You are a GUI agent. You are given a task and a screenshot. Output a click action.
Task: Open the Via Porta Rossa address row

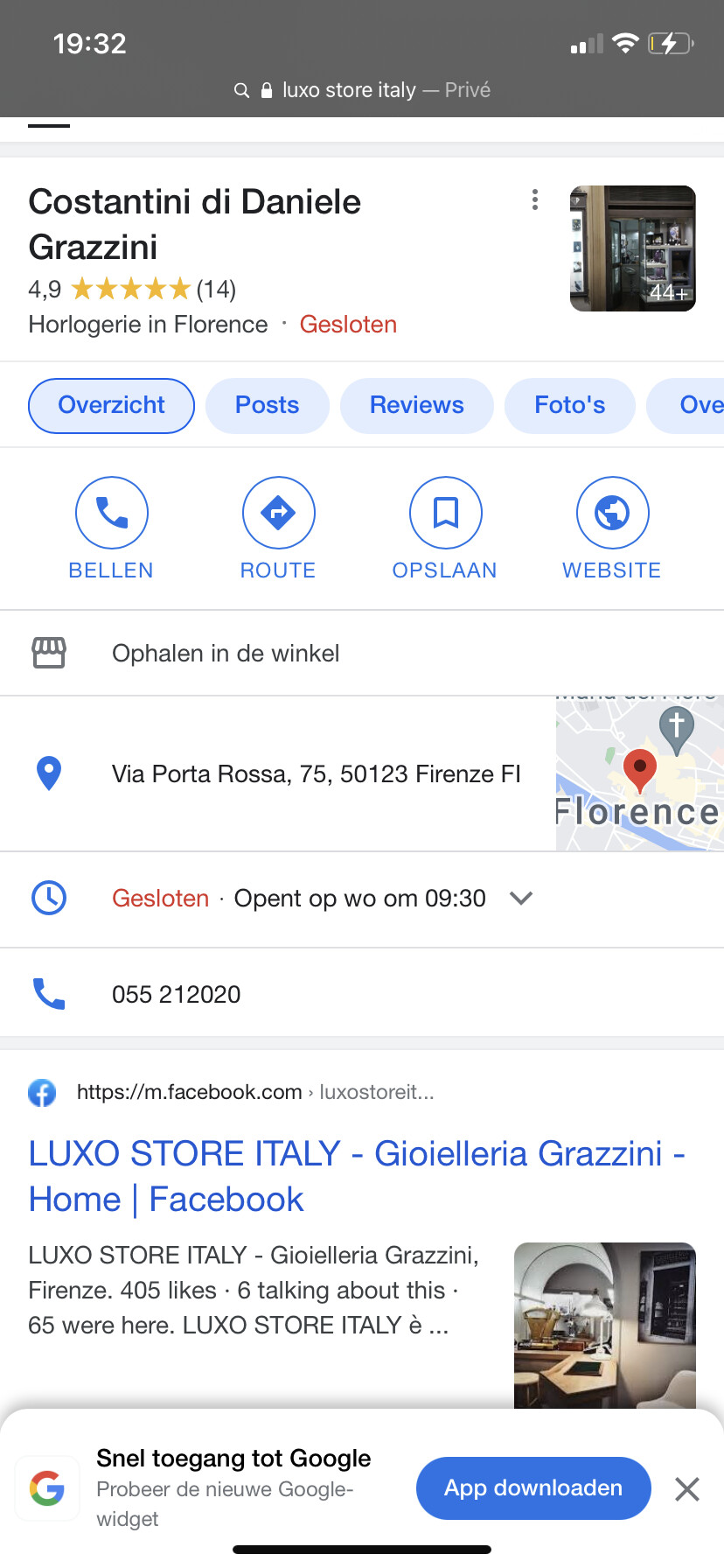click(x=278, y=773)
